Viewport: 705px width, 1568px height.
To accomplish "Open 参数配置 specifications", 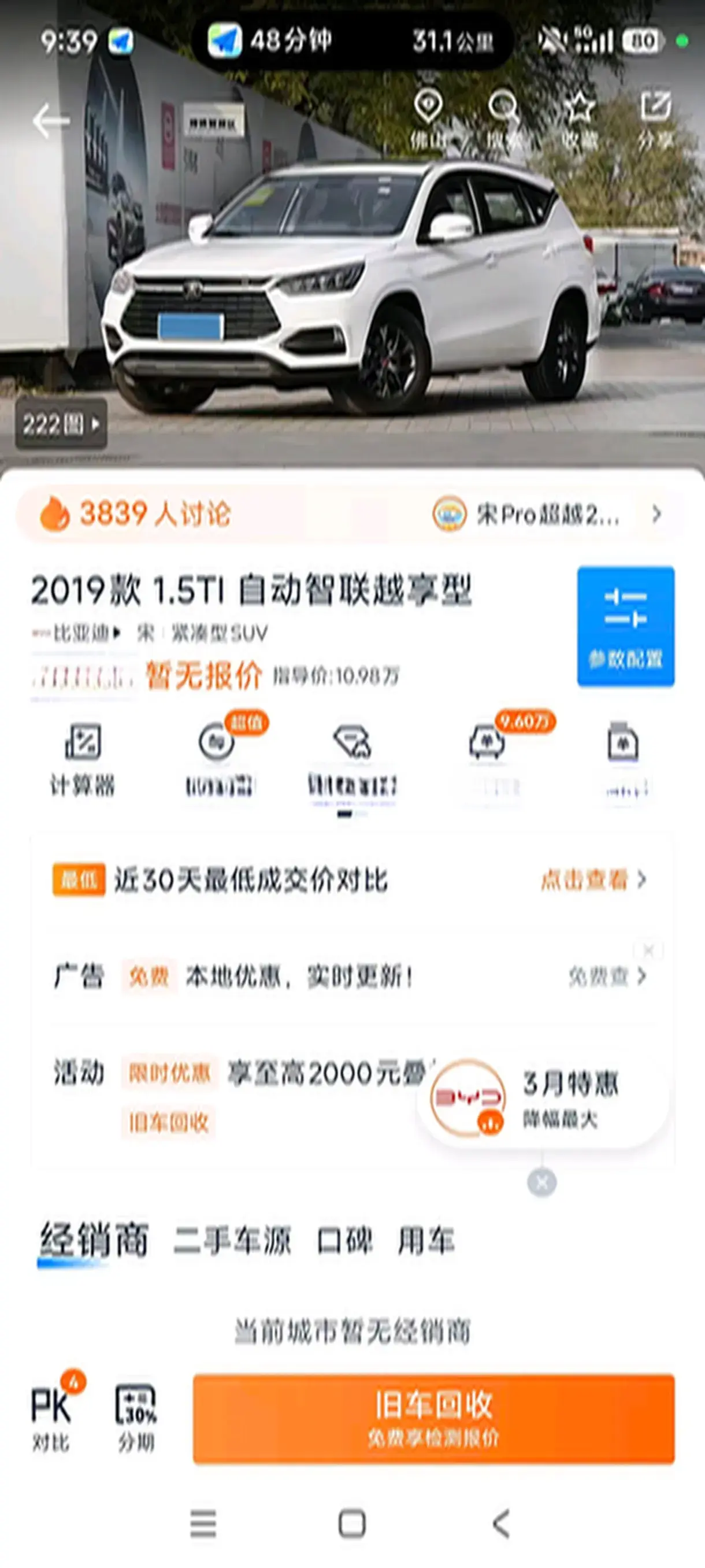I will 625,626.
